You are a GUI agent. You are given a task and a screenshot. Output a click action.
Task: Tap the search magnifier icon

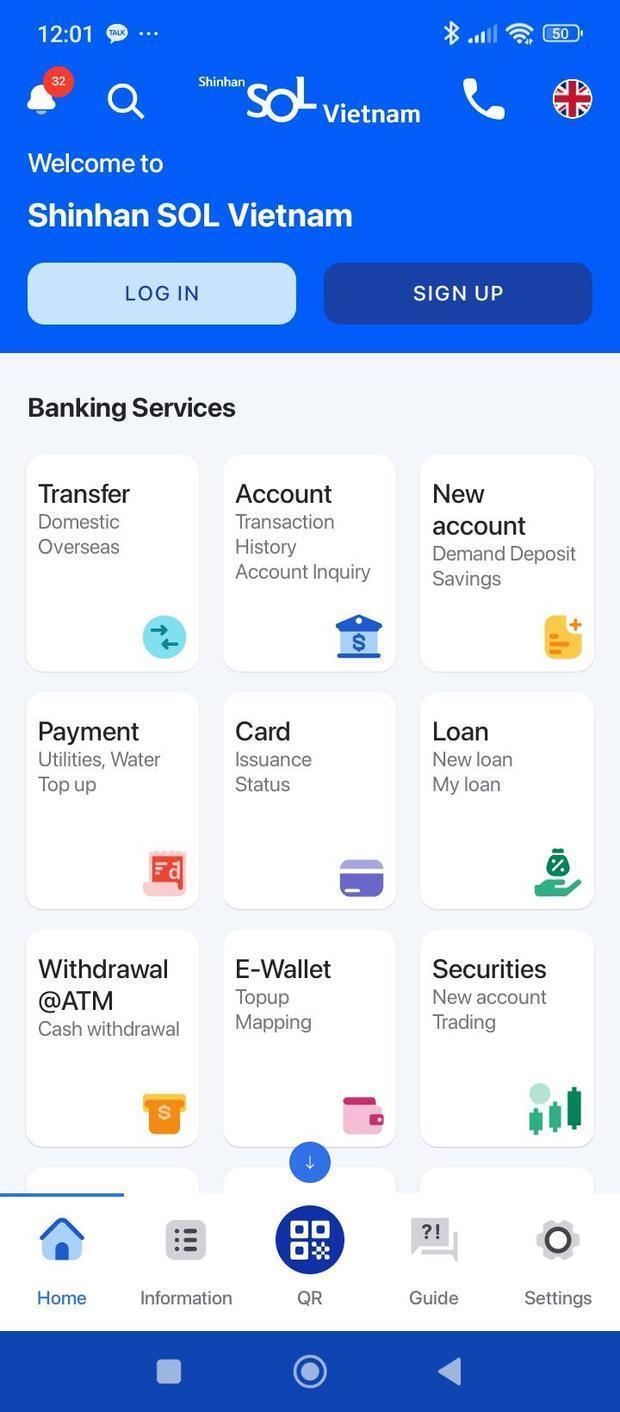click(126, 100)
